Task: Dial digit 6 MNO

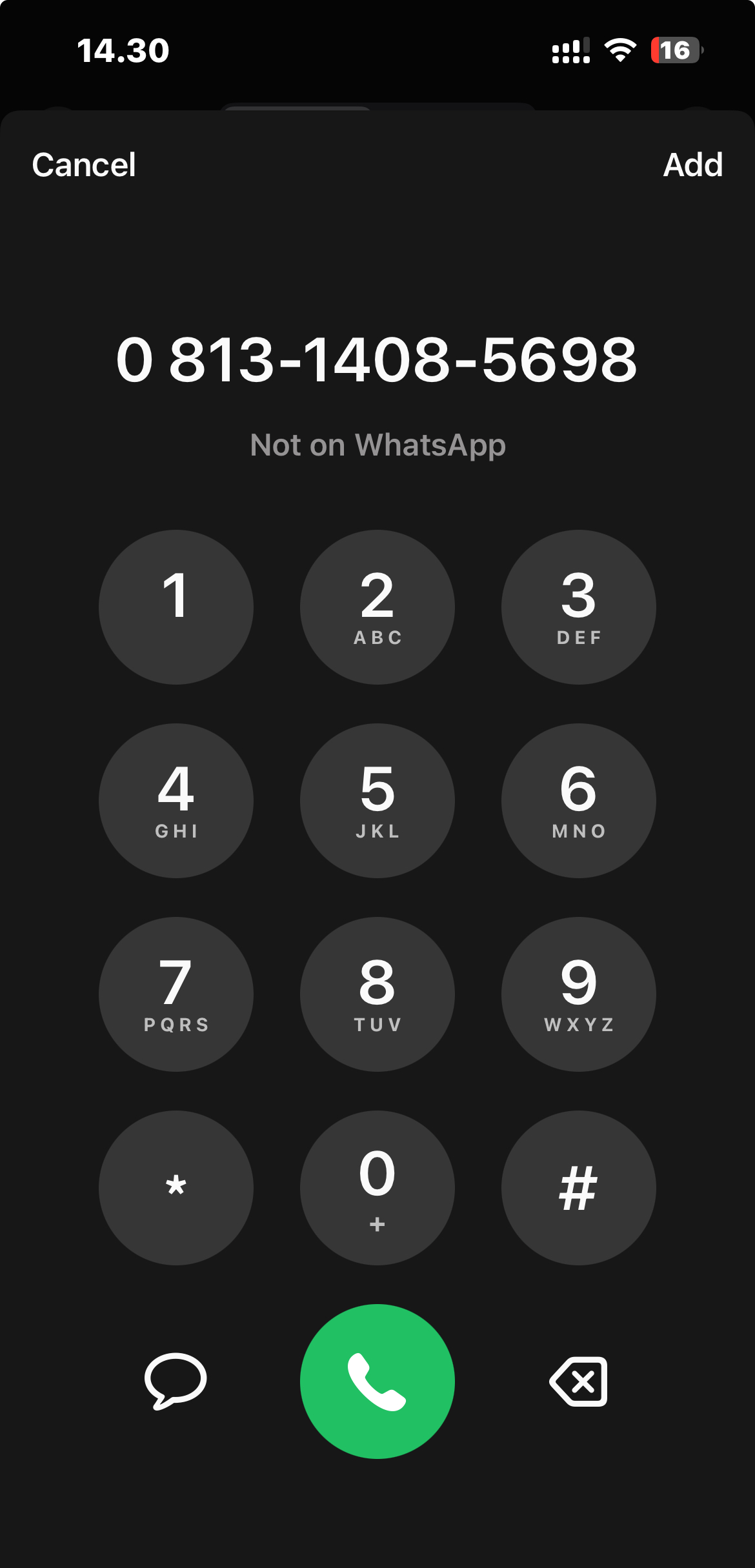Action: [579, 801]
